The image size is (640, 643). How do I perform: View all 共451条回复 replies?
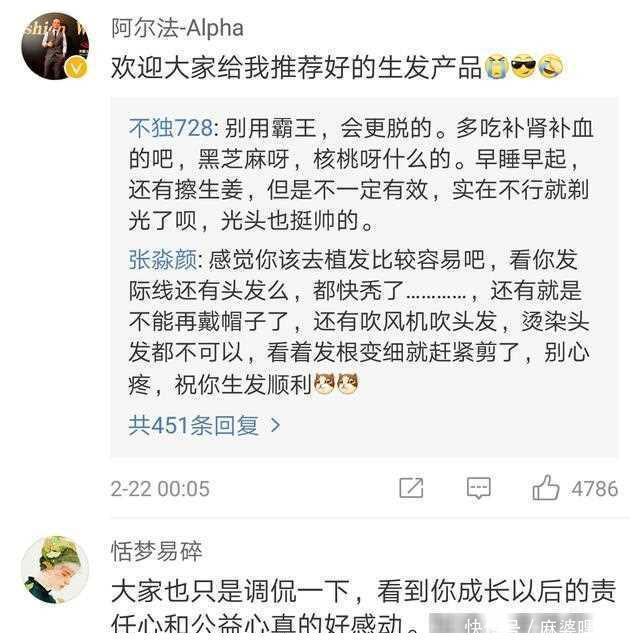(x=205, y=425)
